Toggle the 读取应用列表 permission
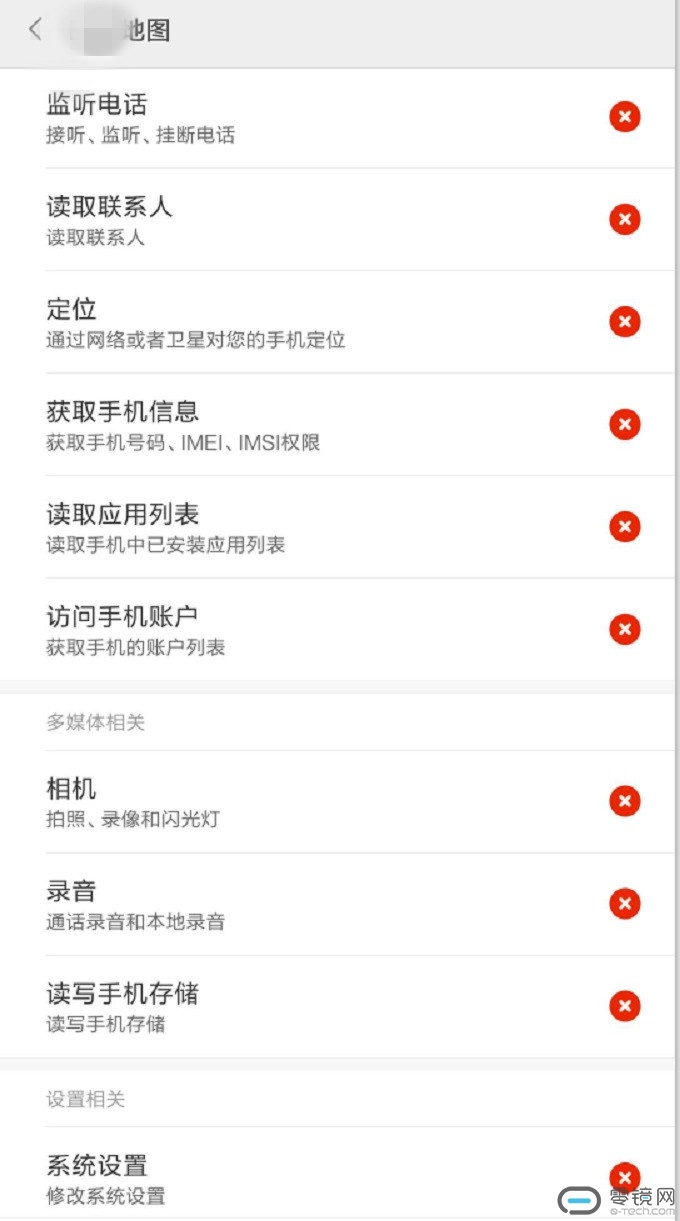The height and width of the screenshot is (1221, 680). [x=624, y=527]
